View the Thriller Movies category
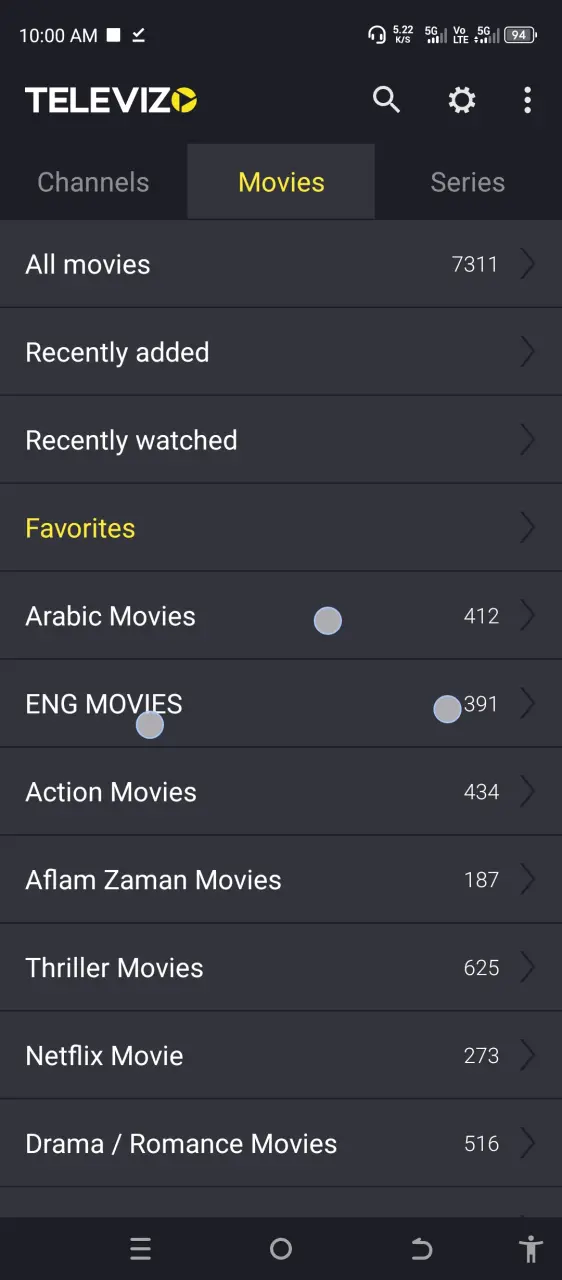Viewport: 562px width, 1280px height. click(x=281, y=968)
